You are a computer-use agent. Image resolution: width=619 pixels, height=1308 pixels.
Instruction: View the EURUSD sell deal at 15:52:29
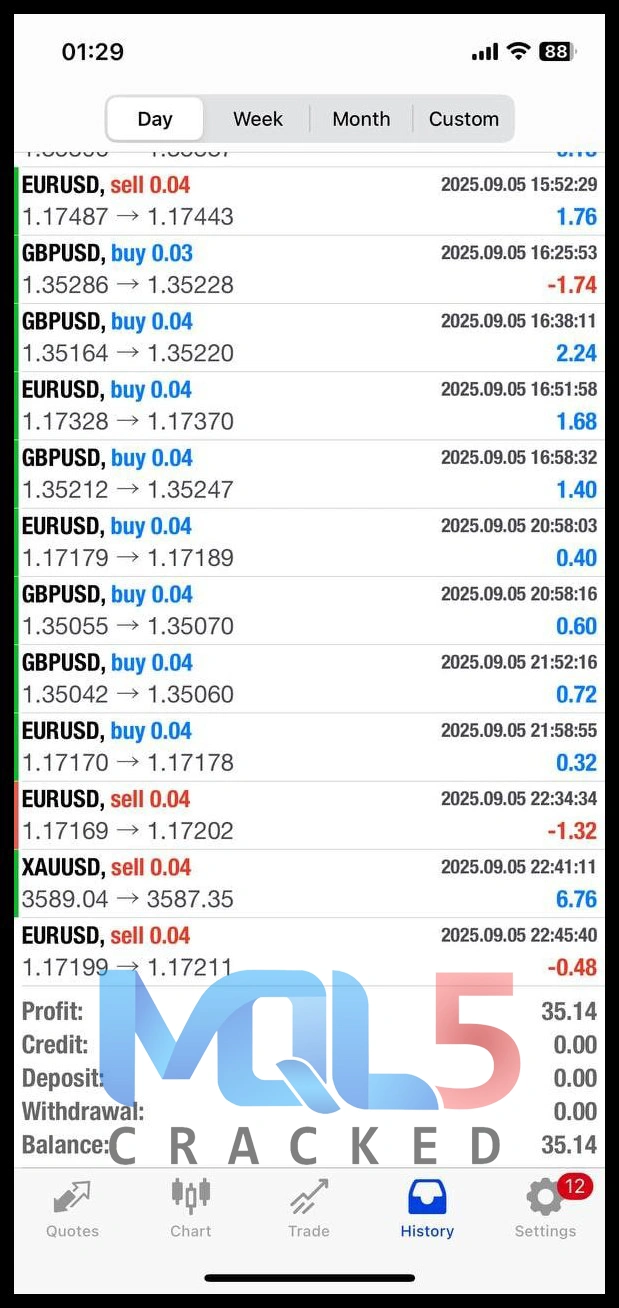pyautogui.click(x=309, y=201)
